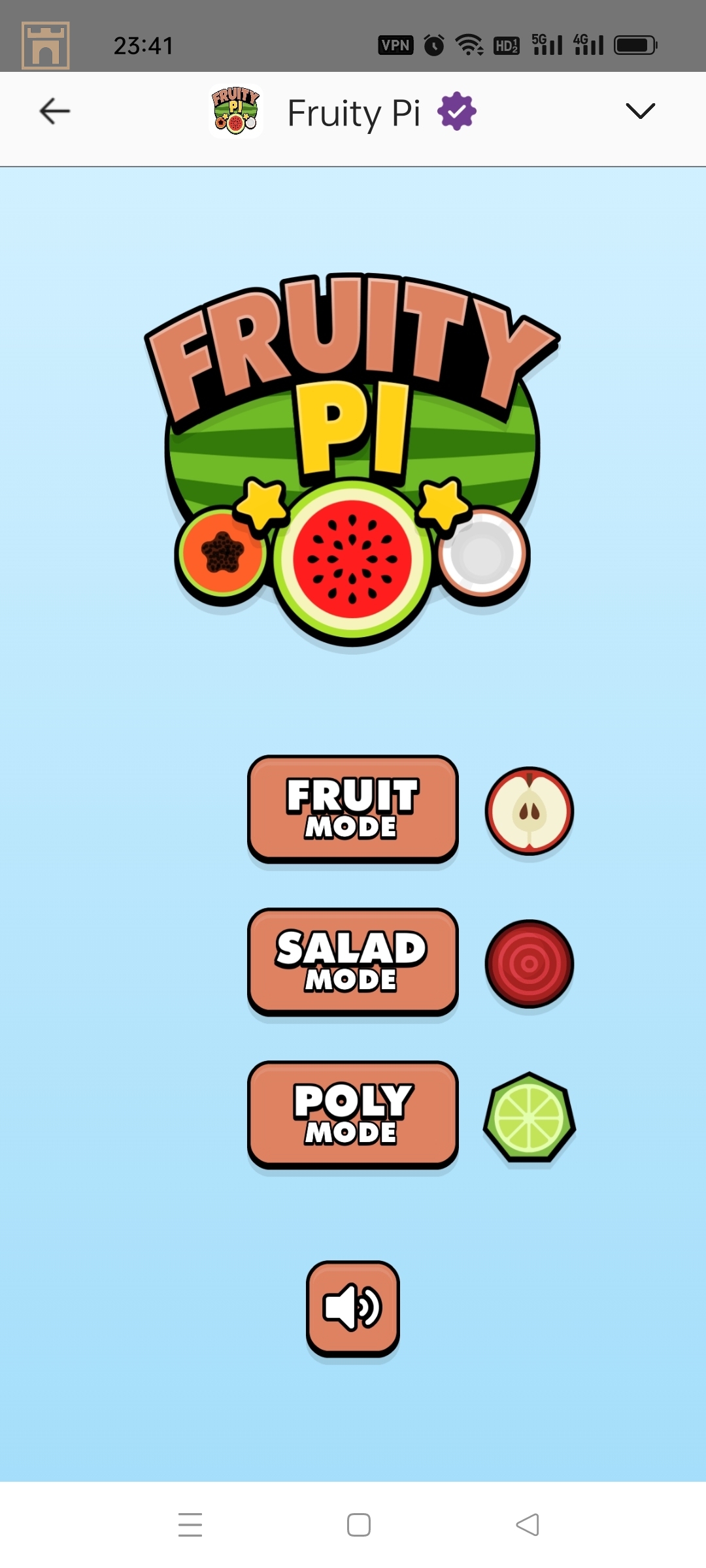
Task: Select Salad Mode
Action: click(x=352, y=961)
